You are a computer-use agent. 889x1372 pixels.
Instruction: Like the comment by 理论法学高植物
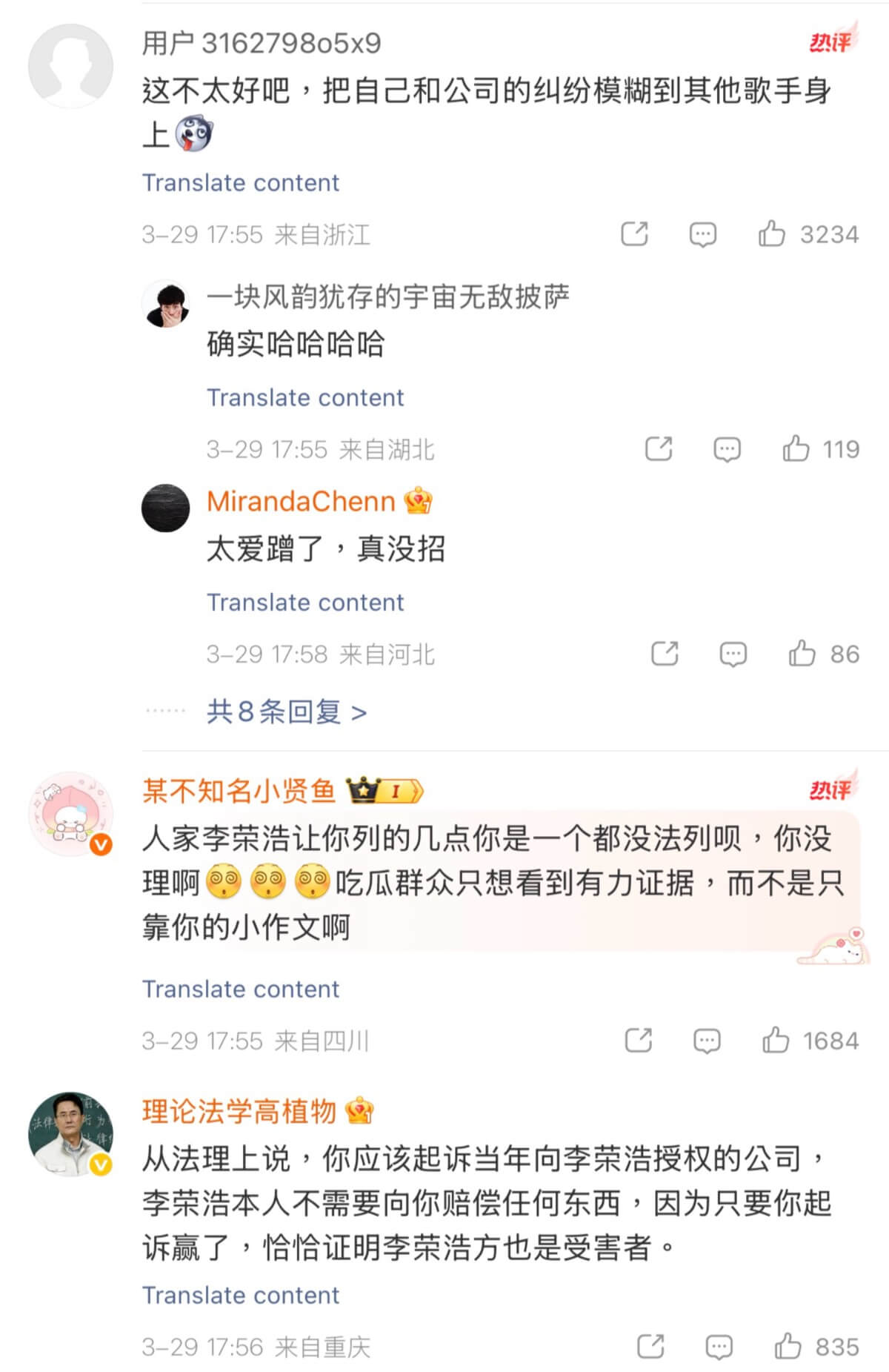click(788, 1346)
